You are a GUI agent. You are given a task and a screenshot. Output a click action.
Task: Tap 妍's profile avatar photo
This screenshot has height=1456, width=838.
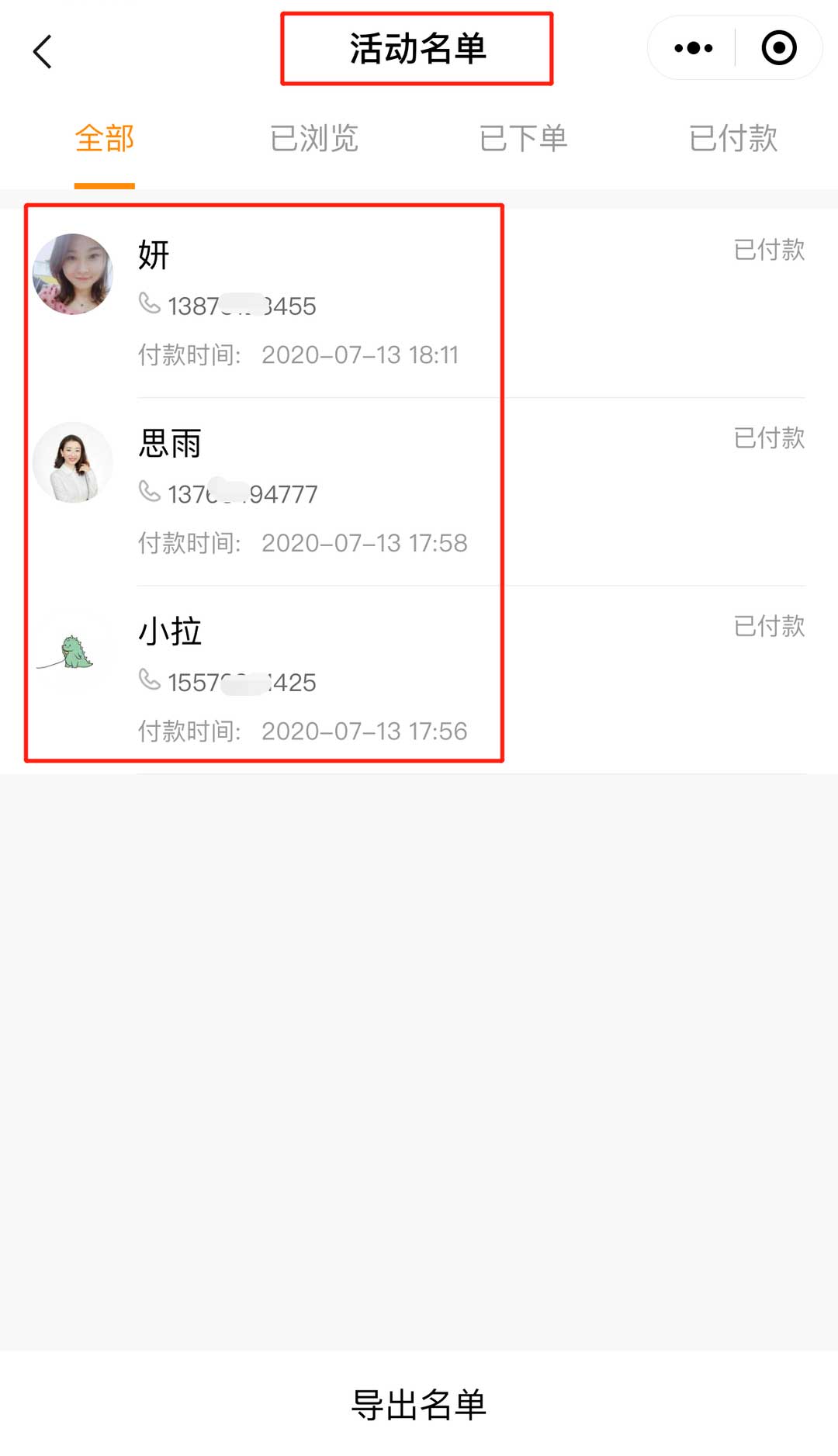pos(74,275)
